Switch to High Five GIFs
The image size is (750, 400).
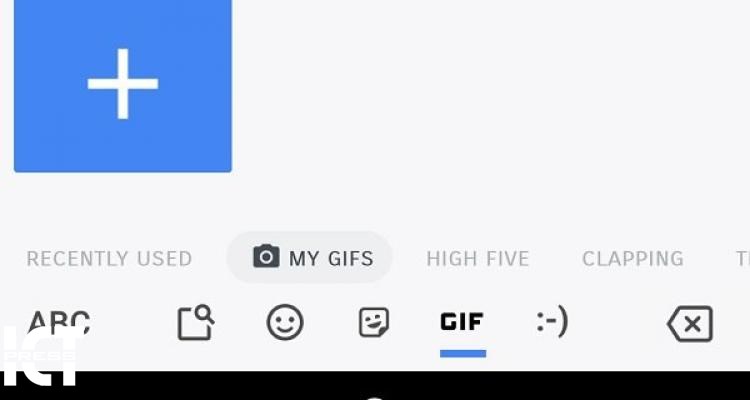click(478, 259)
